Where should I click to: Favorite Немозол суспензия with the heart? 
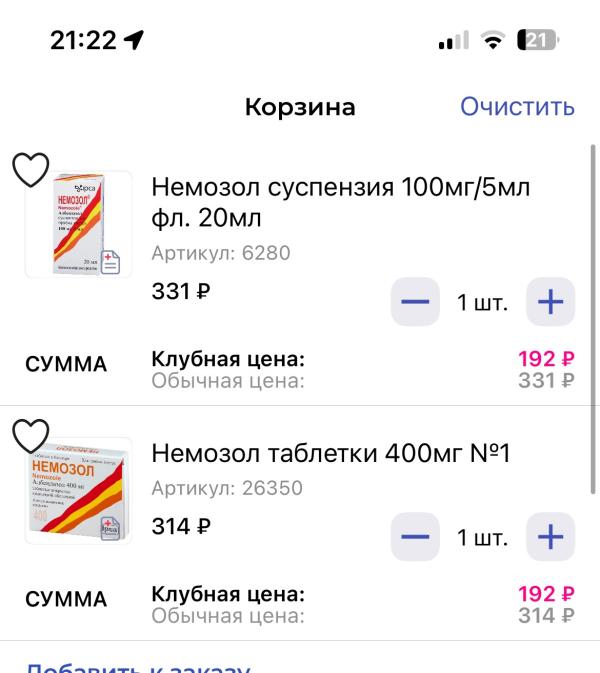click(30, 171)
